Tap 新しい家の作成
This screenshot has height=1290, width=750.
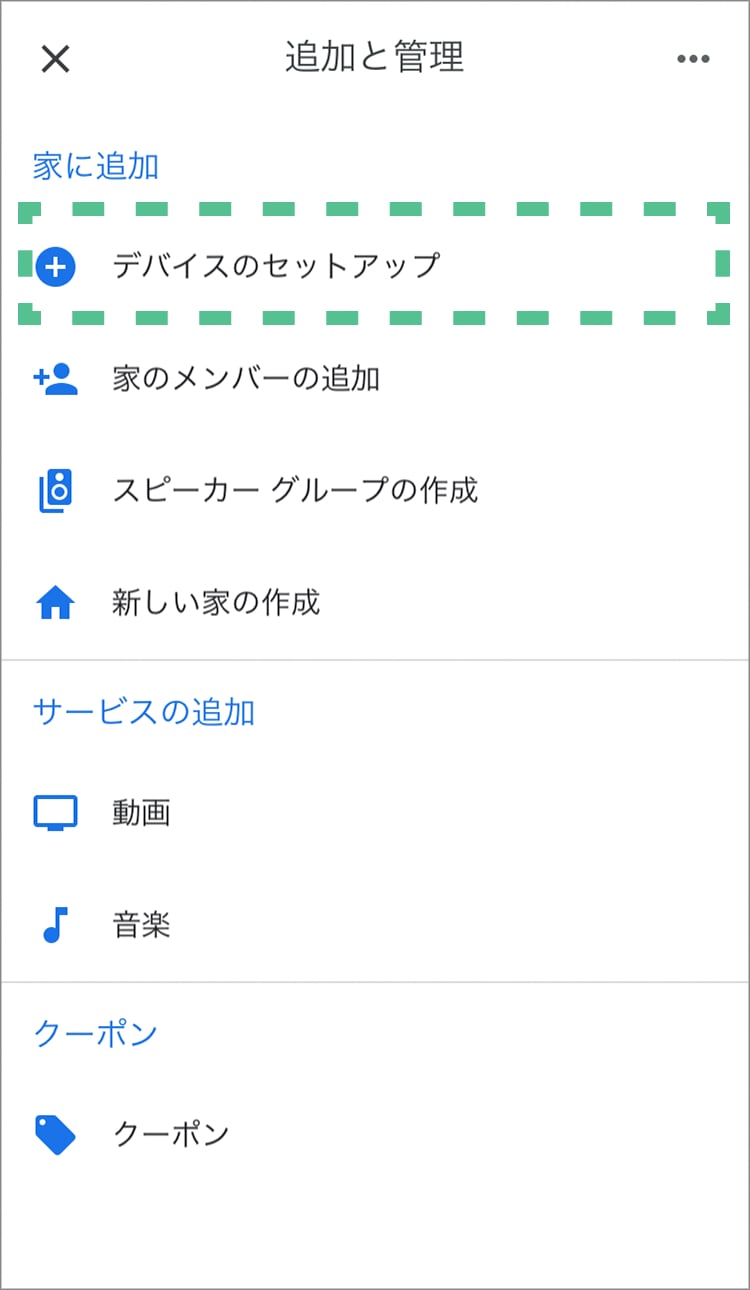(215, 603)
